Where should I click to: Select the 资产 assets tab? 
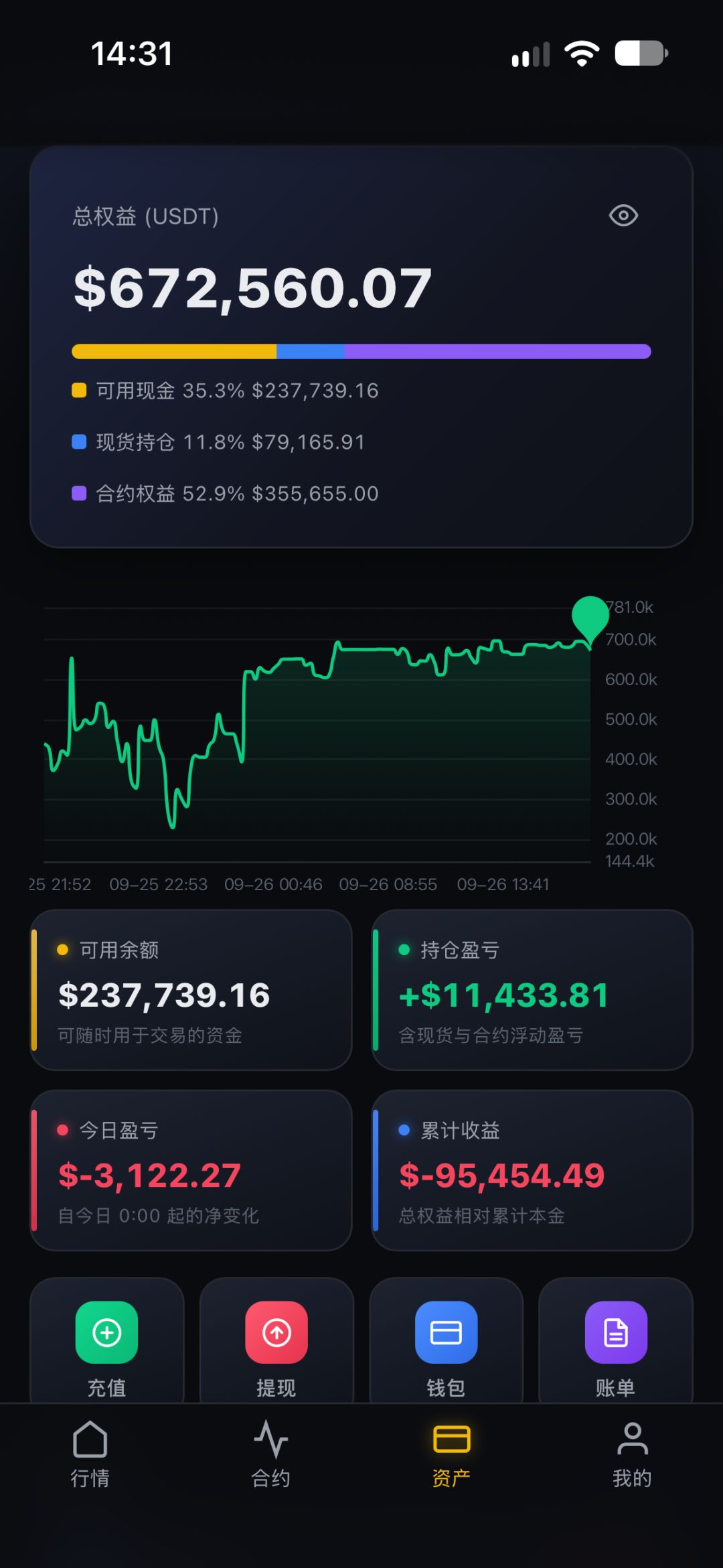(x=452, y=1455)
